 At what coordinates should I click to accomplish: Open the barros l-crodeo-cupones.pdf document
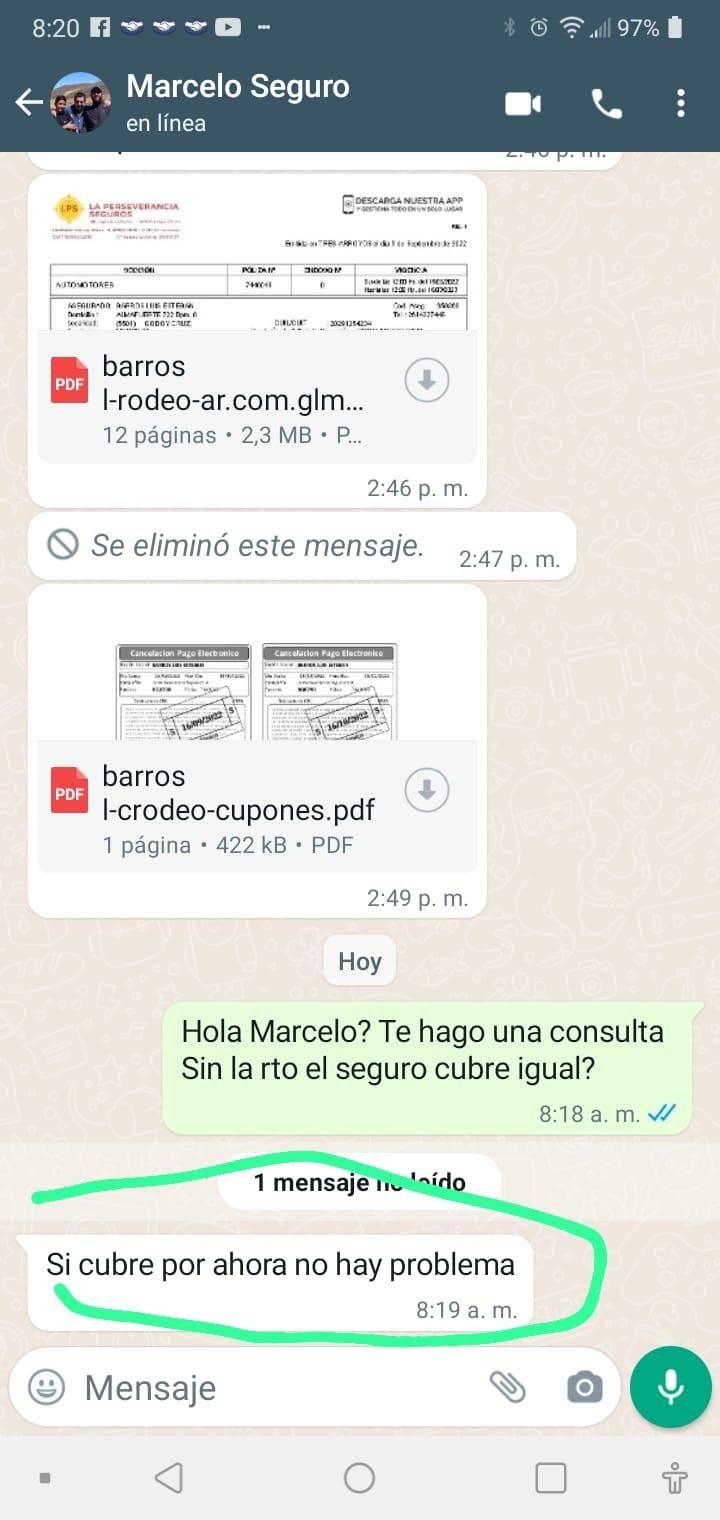238,808
